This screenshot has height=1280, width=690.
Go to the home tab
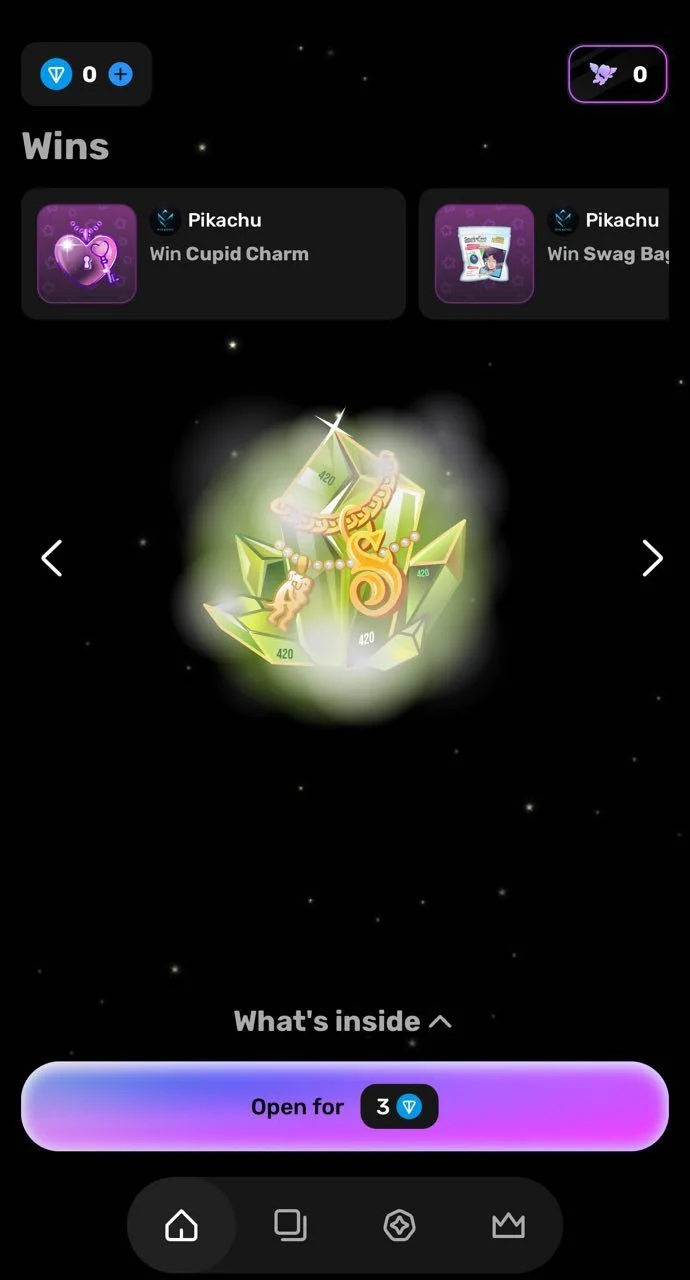pos(181,1225)
